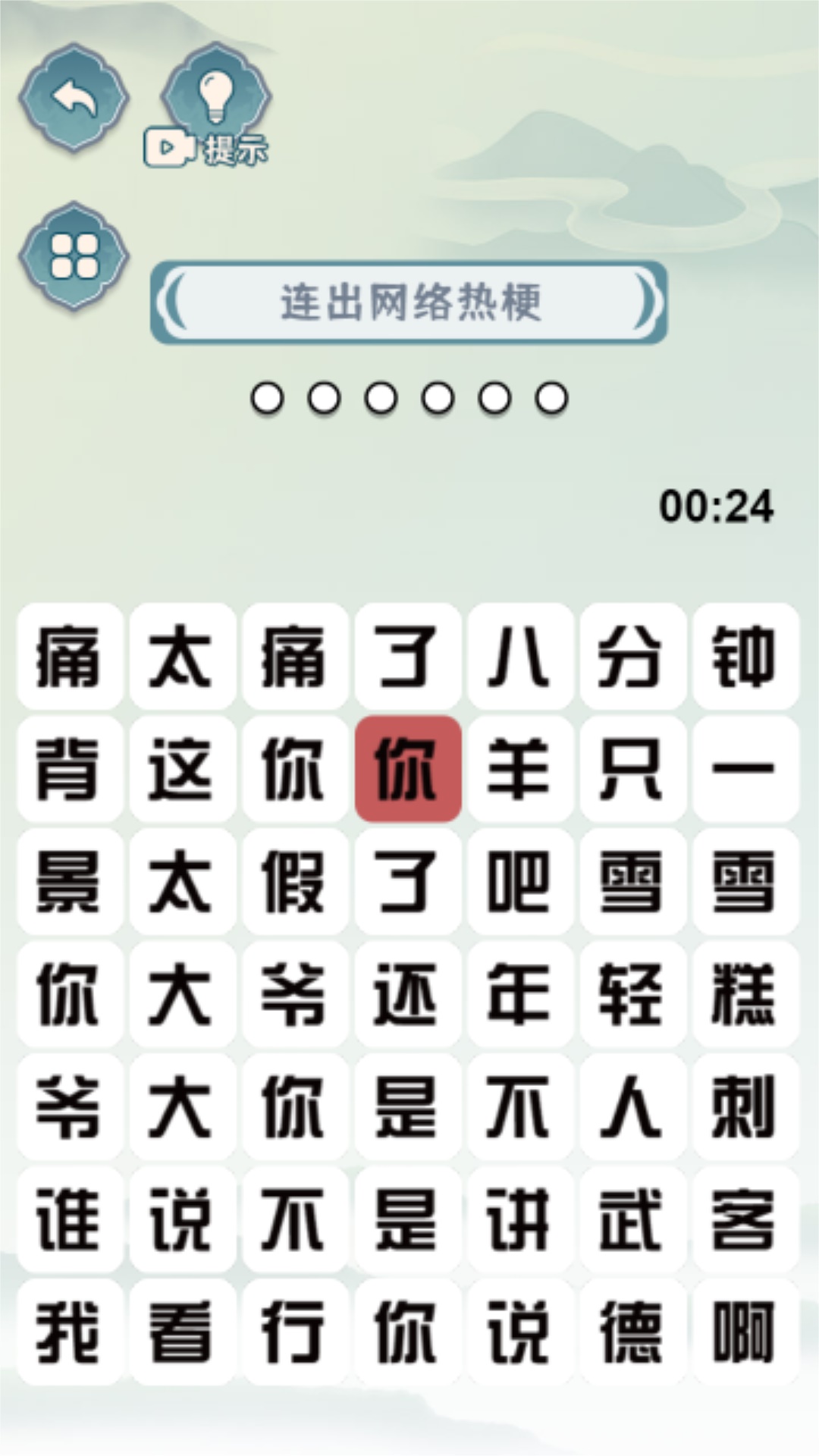The width and height of the screenshot is (819, 1456).
Task: Tap the back arrow button
Action: tap(74, 98)
